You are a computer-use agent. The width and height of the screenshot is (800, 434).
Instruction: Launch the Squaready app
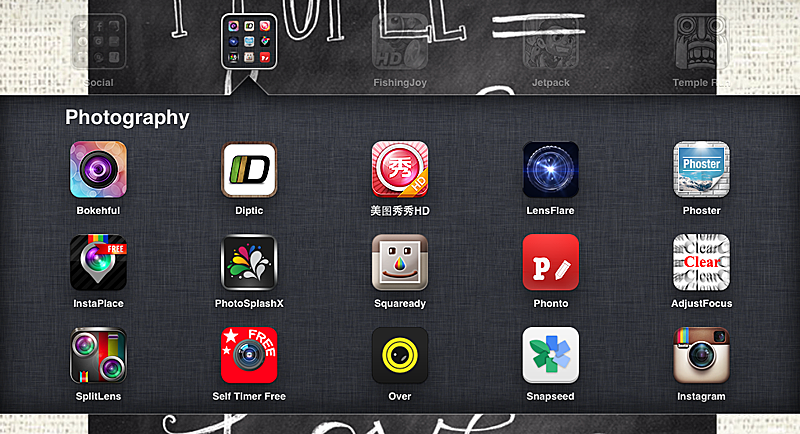(x=400, y=262)
